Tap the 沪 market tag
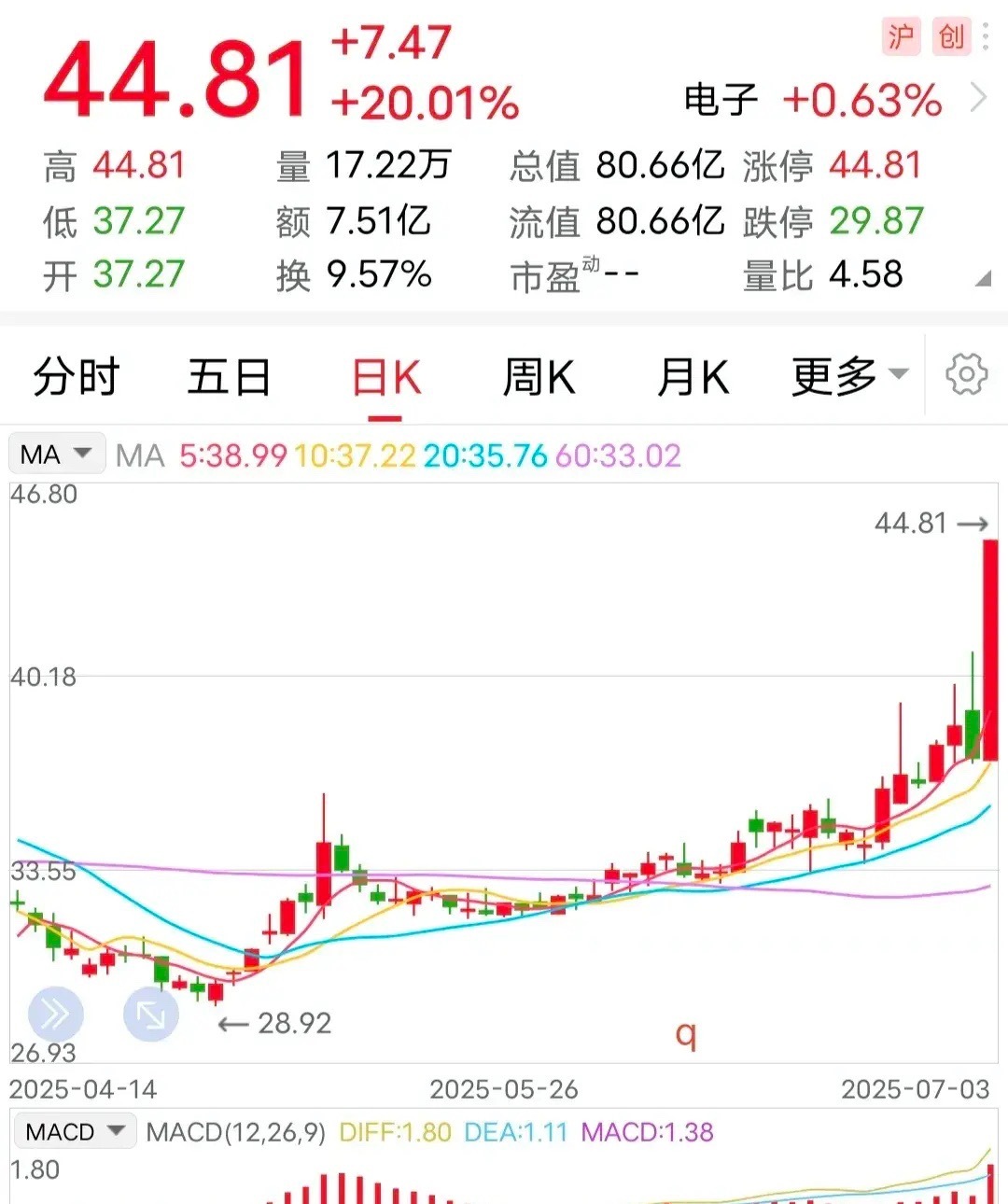Screen dimensions: 1008x1204 pos(901,36)
